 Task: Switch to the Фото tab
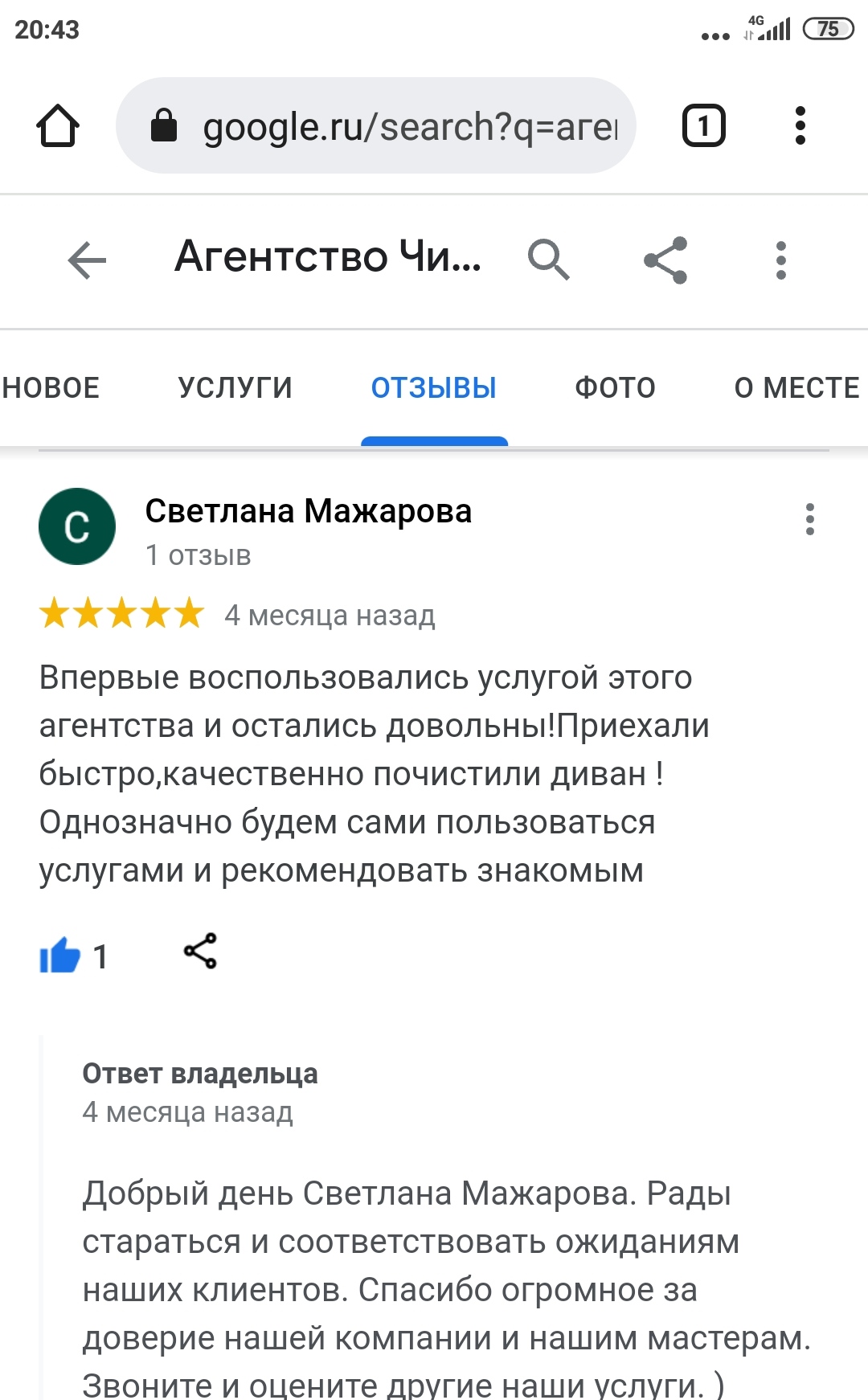click(615, 388)
